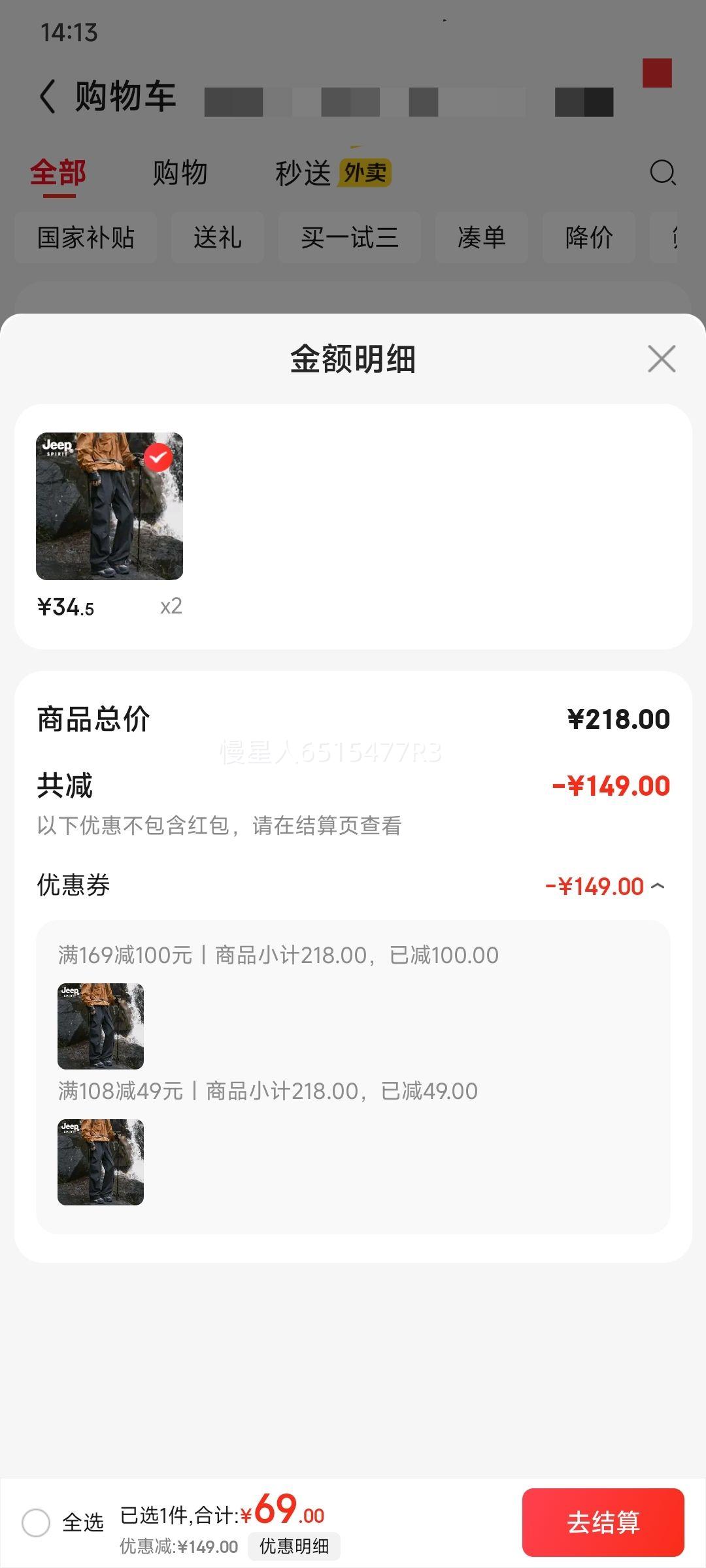This screenshot has height=1568, width=706.
Task: Switch to the 购物 tab
Action: click(180, 173)
